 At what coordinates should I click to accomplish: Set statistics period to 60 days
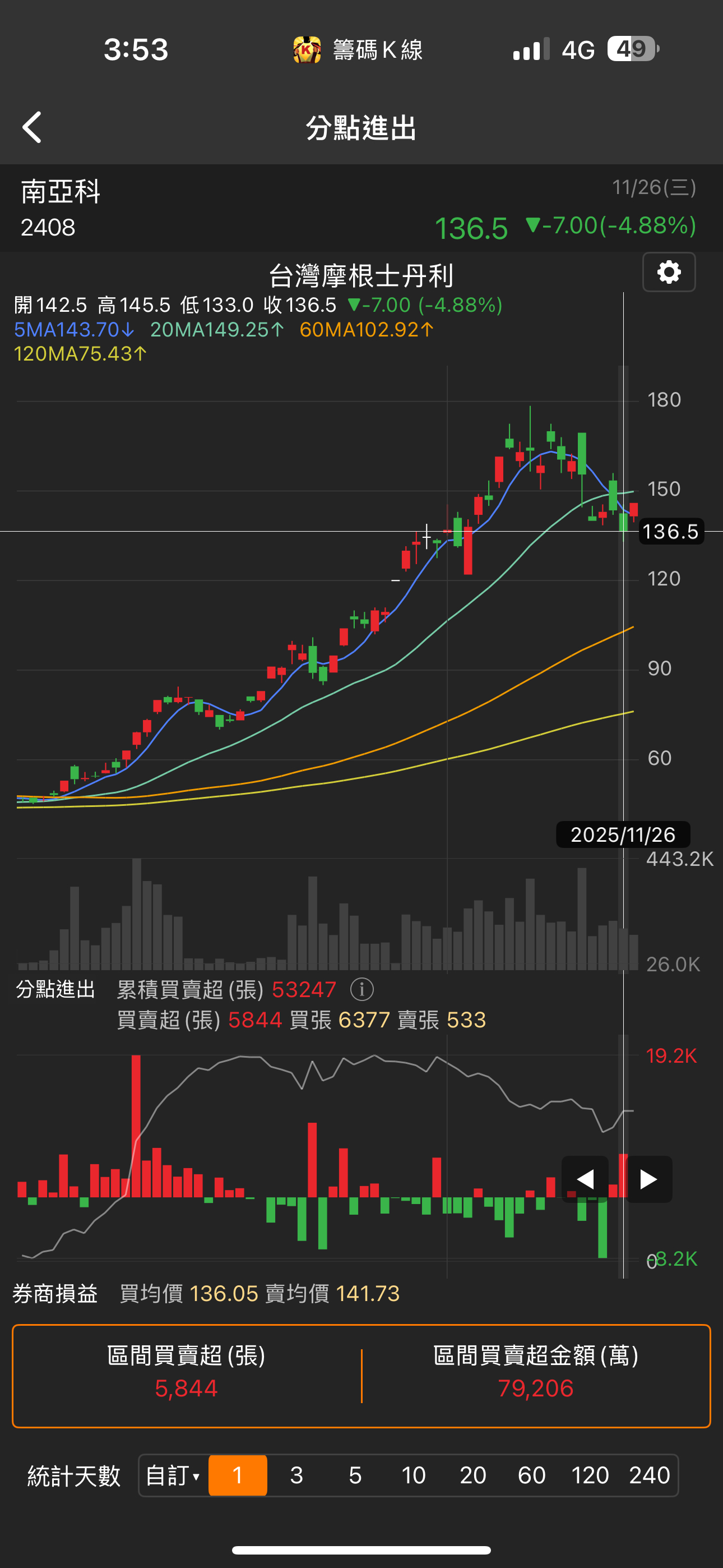point(531,1475)
